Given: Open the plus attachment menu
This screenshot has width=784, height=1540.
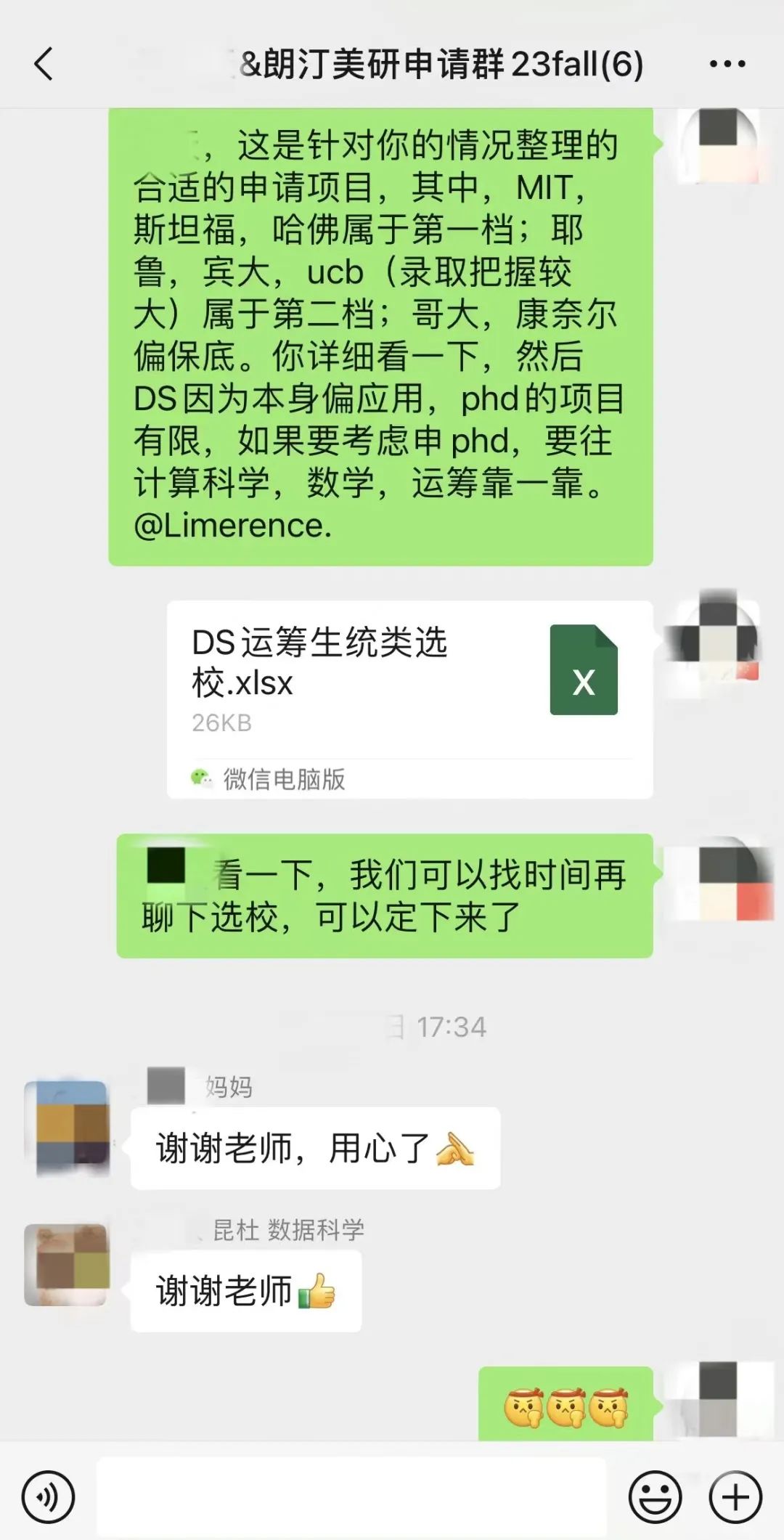Looking at the screenshot, I should pyautogui.click(x=735, y=1496).
